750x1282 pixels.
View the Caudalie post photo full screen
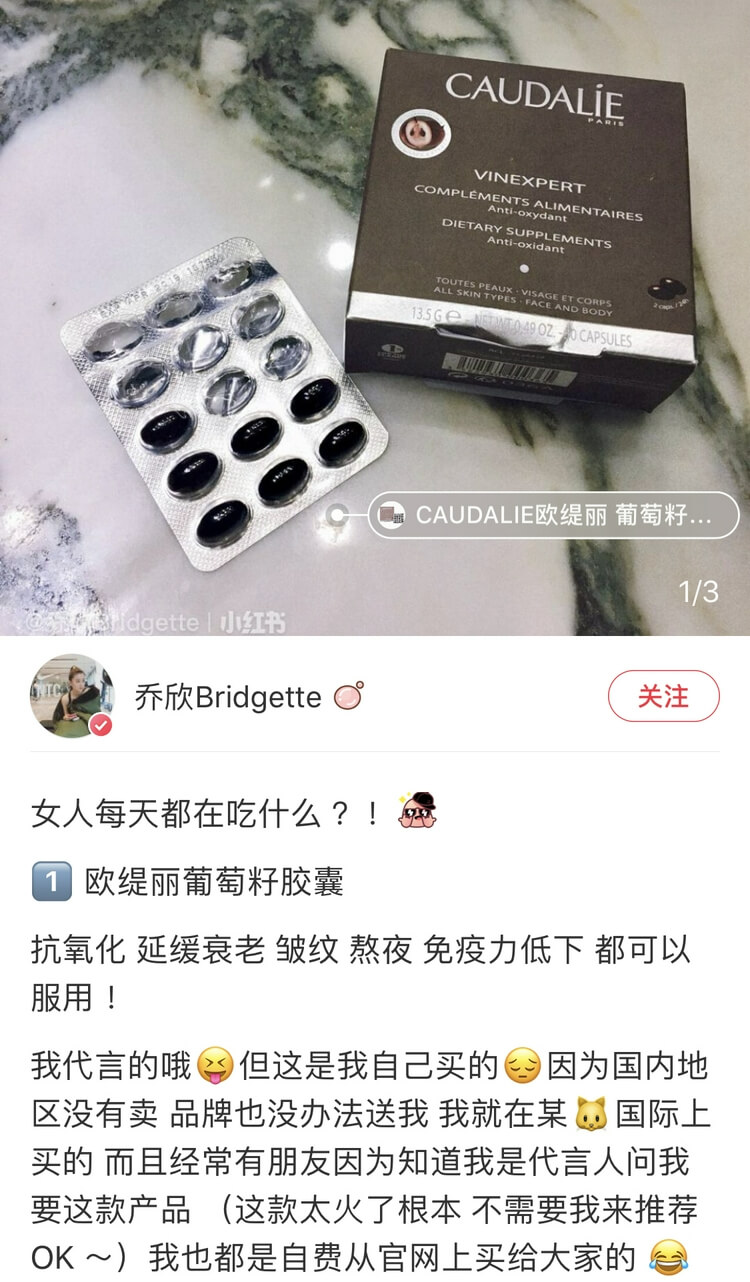(x=375, y=300)
